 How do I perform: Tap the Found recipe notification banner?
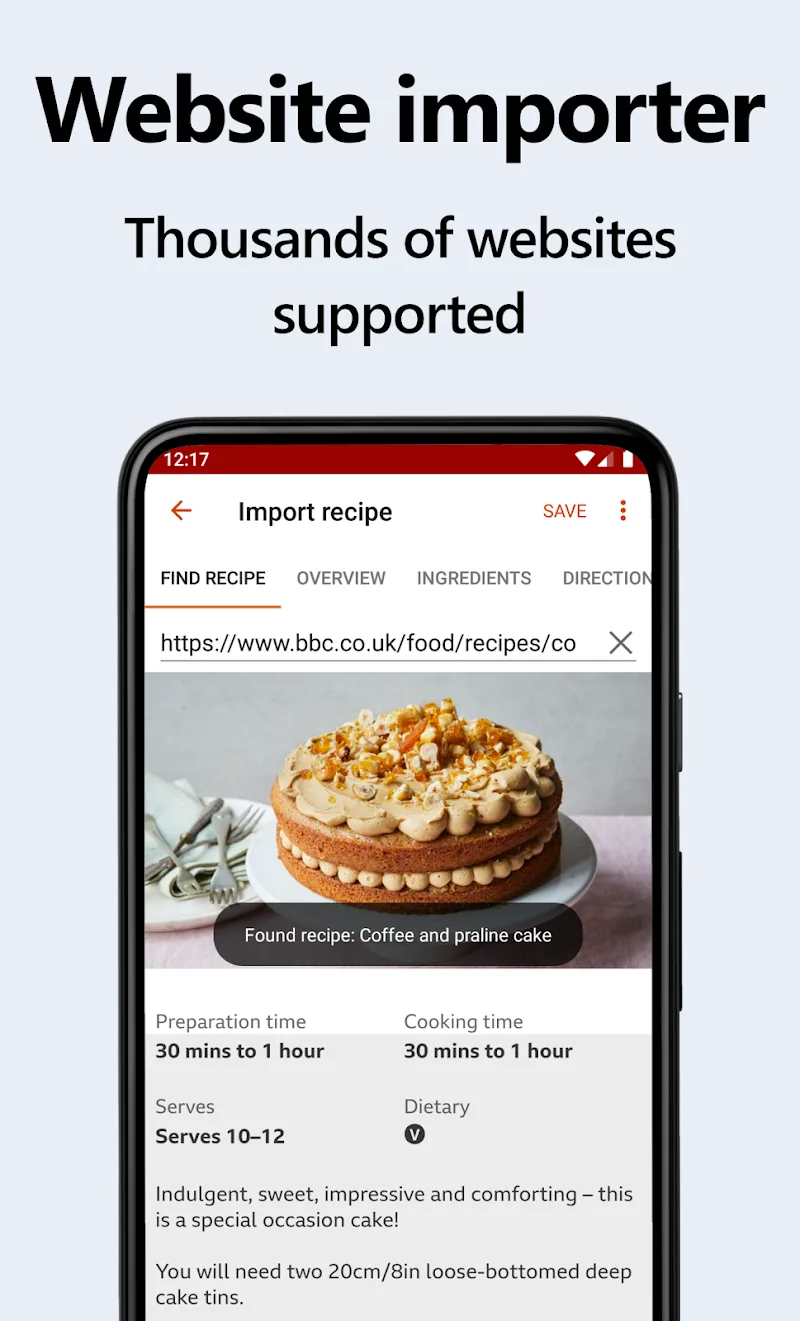[x=396, y=934]
